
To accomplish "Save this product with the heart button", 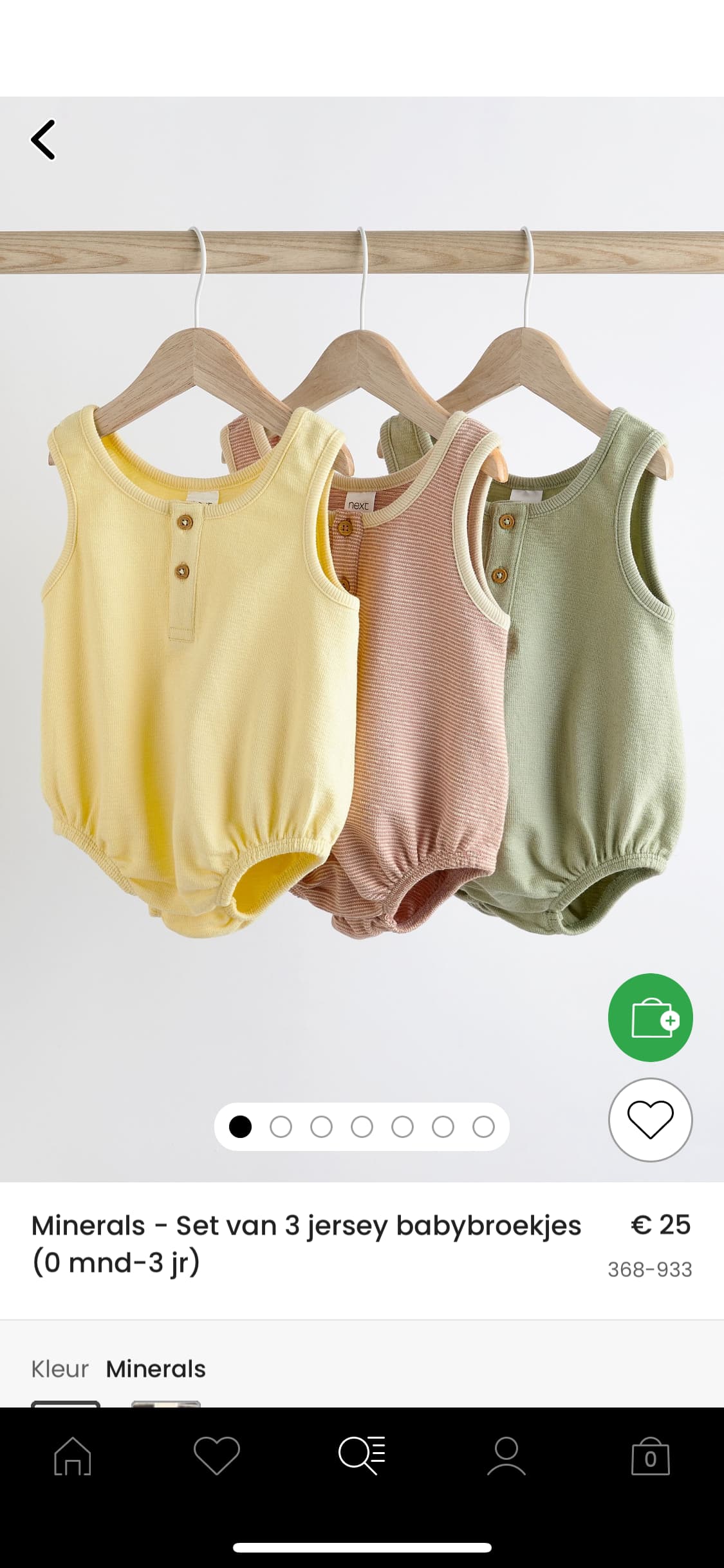I will 650,1120.
